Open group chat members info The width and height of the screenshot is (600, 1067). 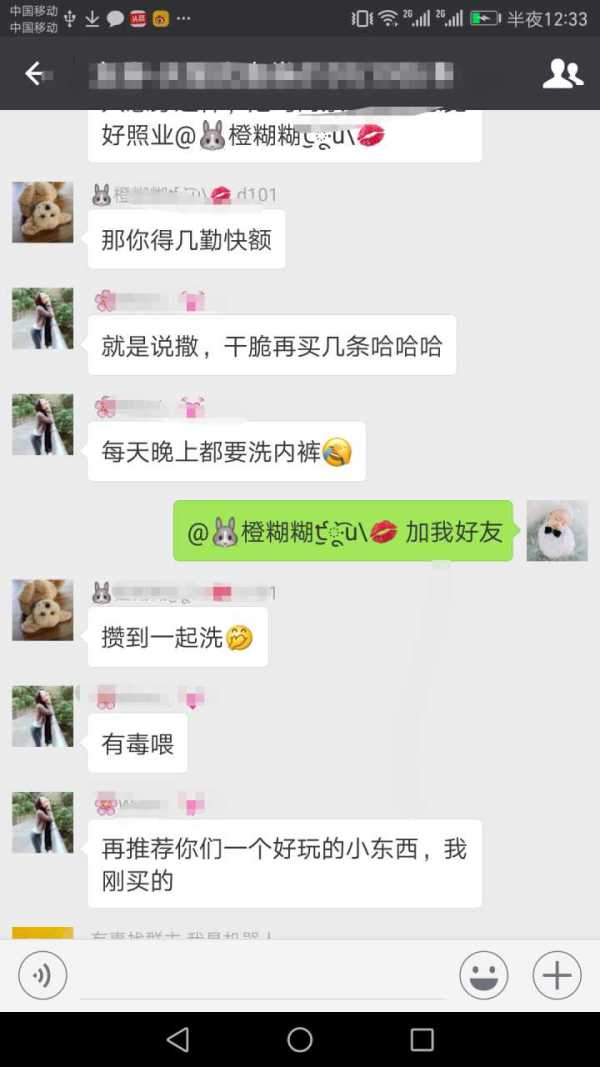click(x=563, y=74)
